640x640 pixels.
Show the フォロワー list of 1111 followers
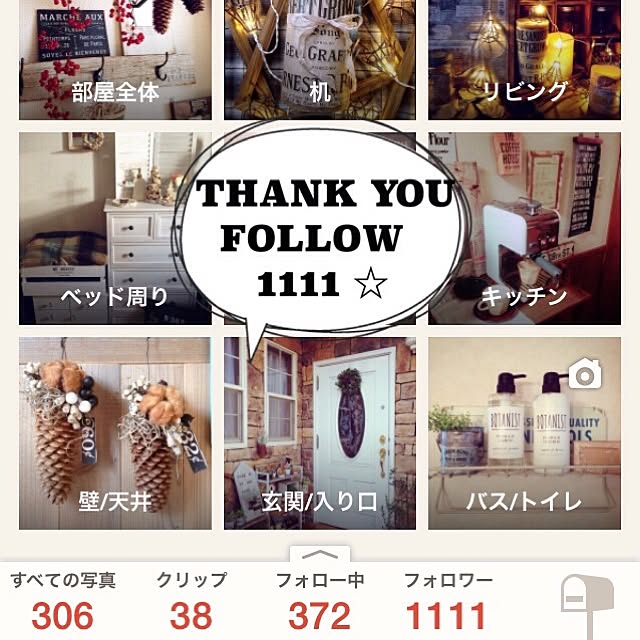pos(448,602)
